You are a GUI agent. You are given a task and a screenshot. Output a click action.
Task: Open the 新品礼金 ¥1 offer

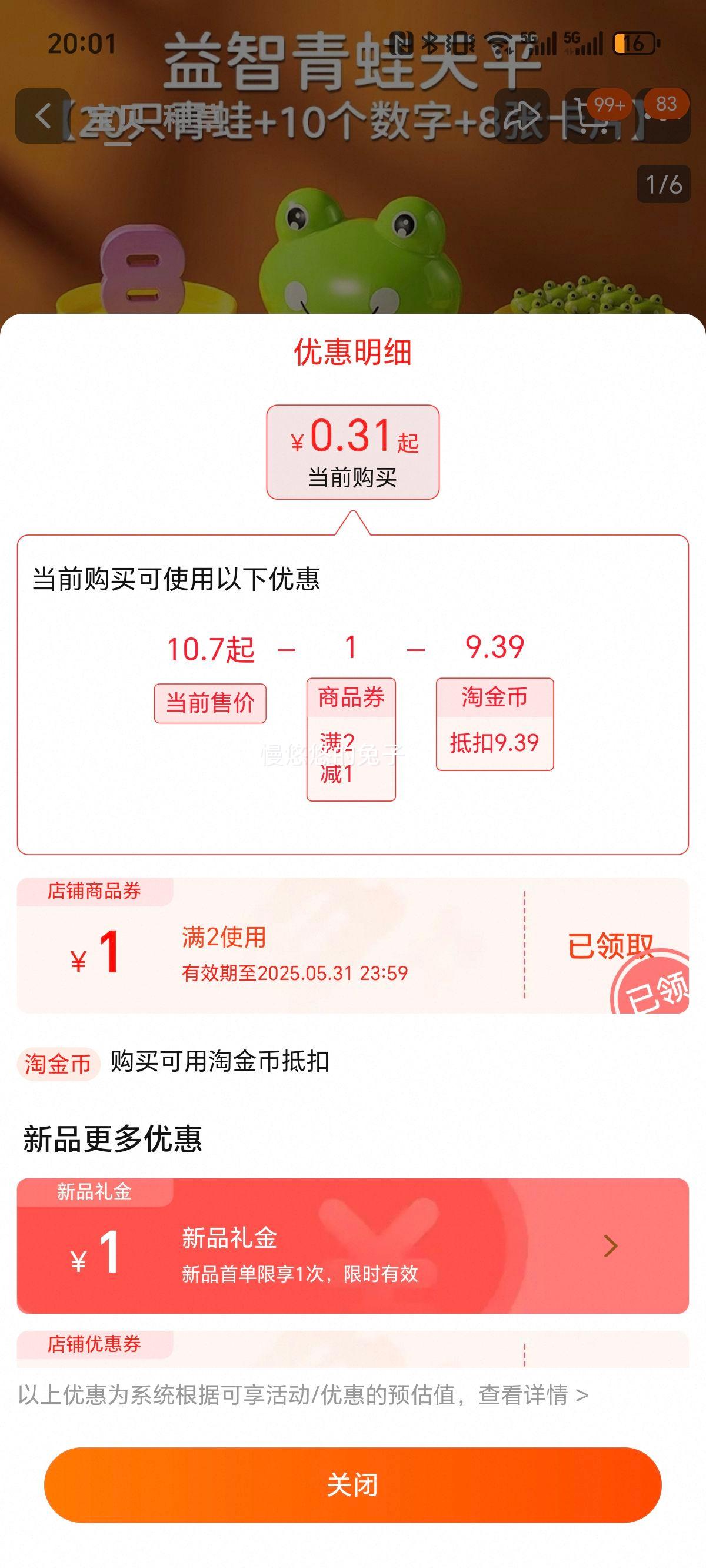point(352,1245)
